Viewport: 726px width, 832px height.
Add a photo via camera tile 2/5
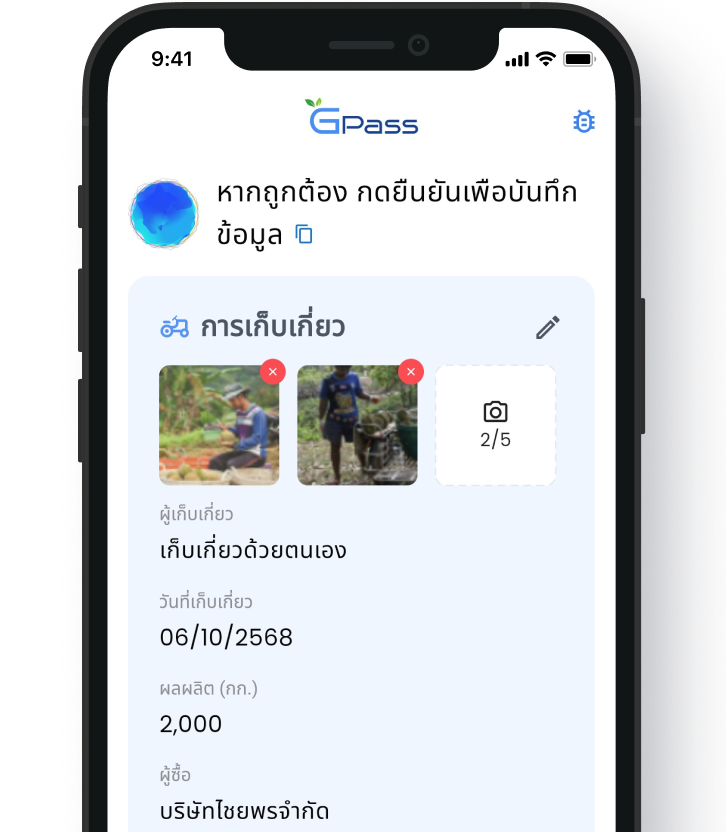pyautogui.click(x=495, y=425)
